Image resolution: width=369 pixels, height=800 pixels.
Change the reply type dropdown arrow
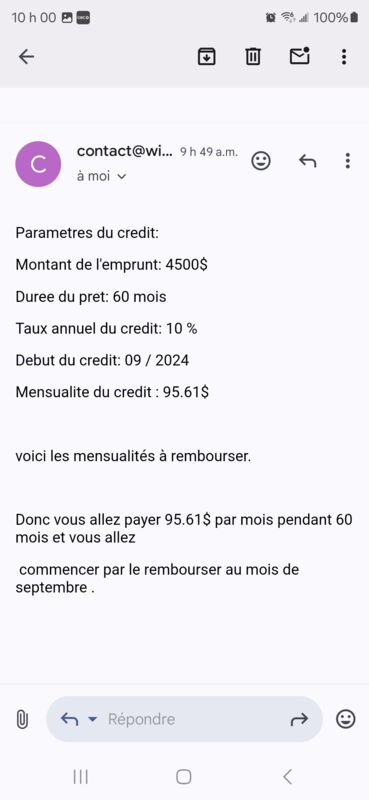[x=92, y=719]
